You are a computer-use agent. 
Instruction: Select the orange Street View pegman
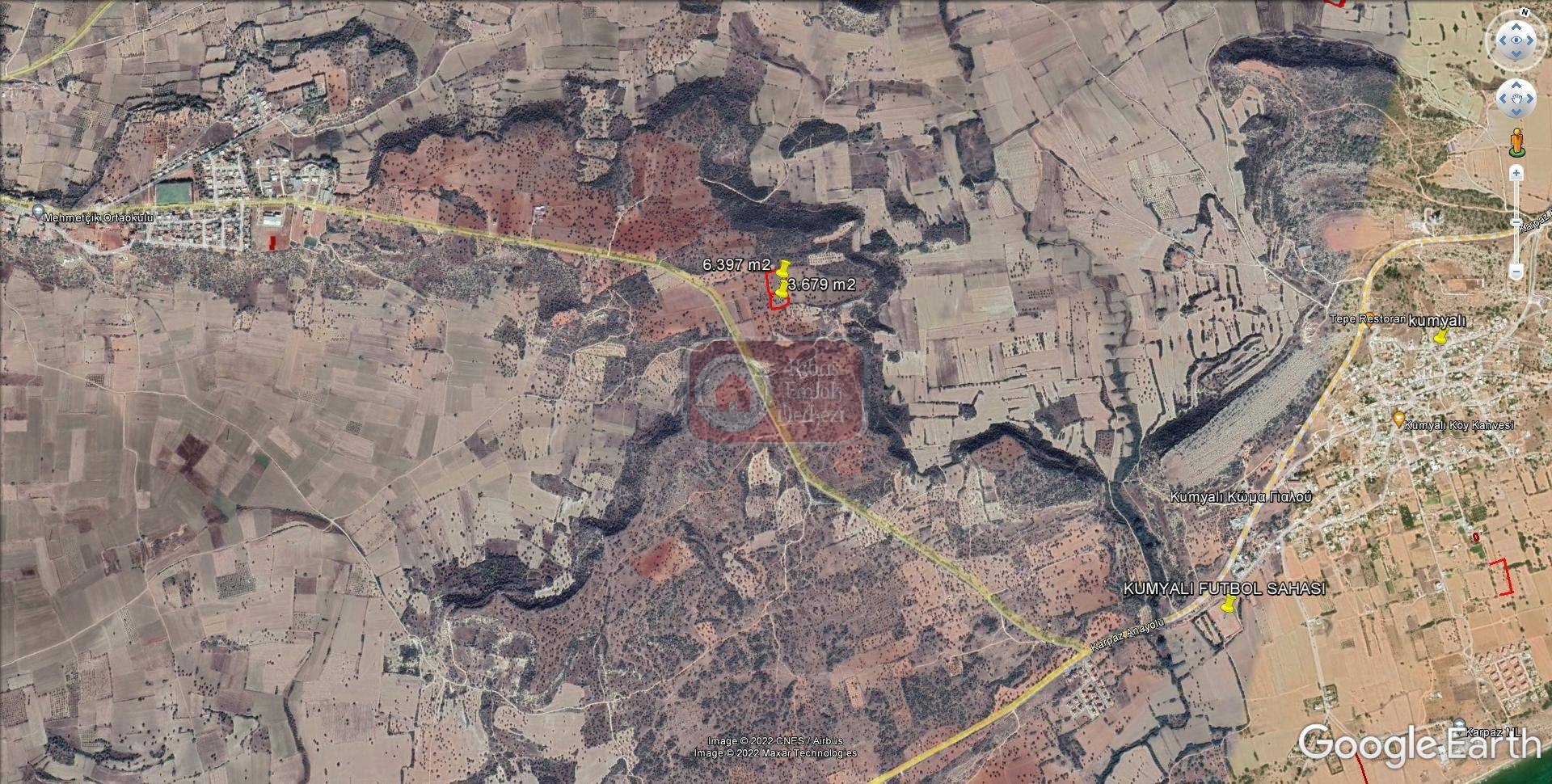tap(1516, 142)
